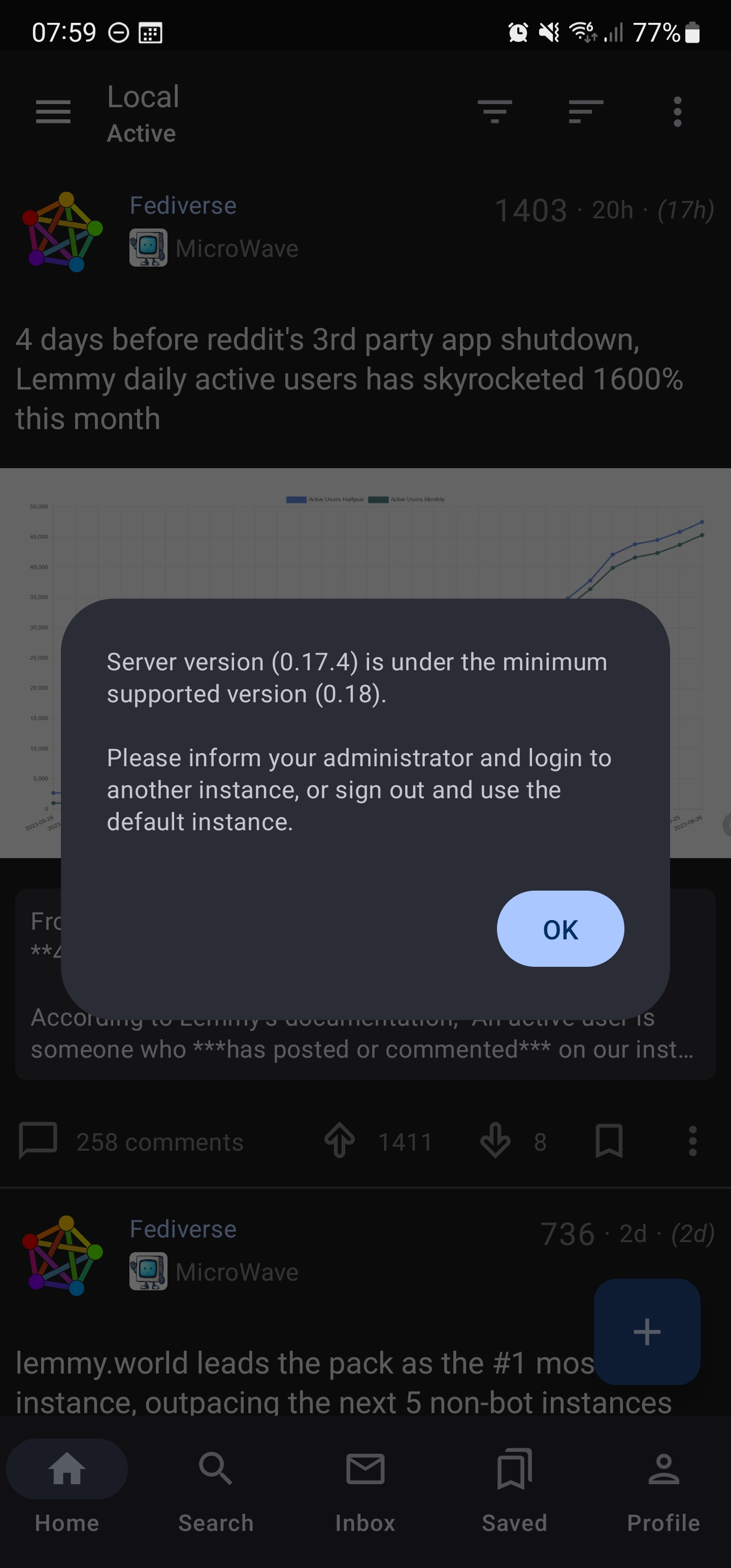Open the hamburger drawer menu
Image resolution: width=731 pixels, height=1568 pixels.
[x=54, y=112]
